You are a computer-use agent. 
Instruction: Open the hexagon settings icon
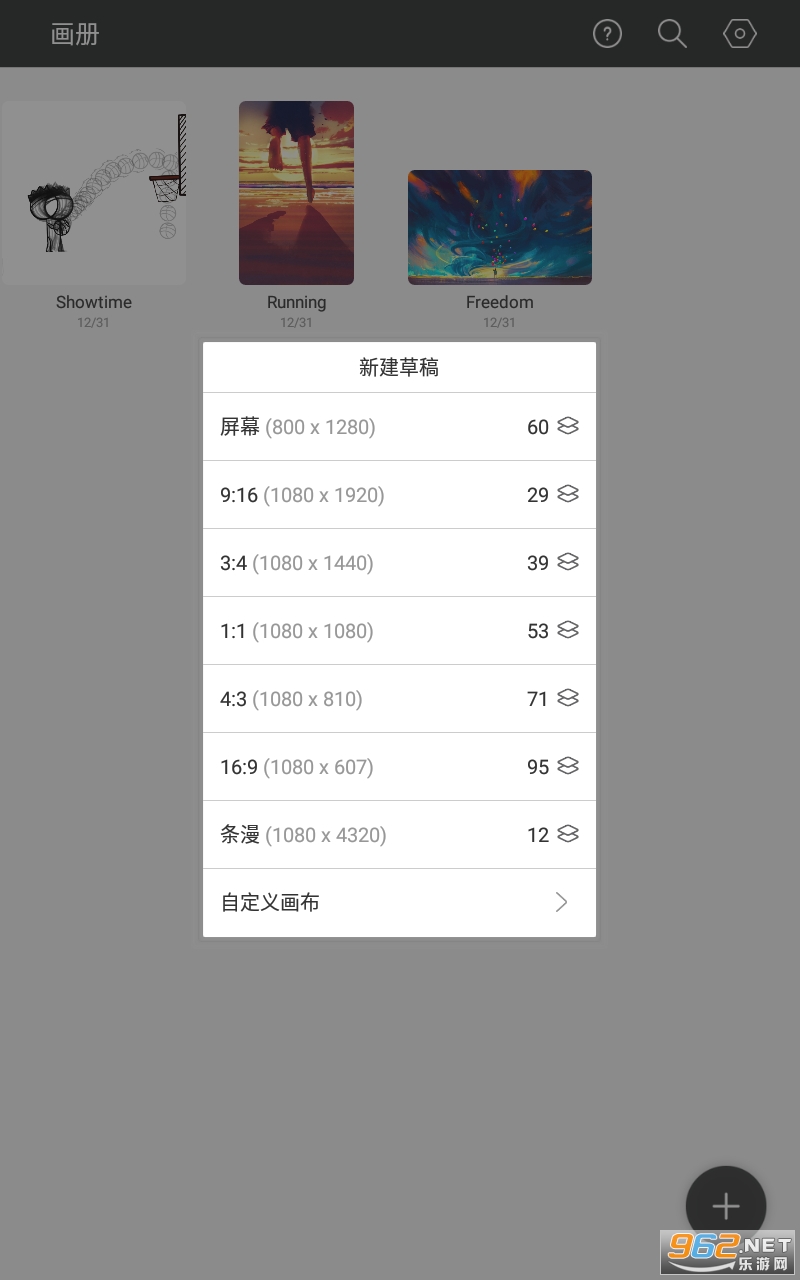[x=739, y=34]
